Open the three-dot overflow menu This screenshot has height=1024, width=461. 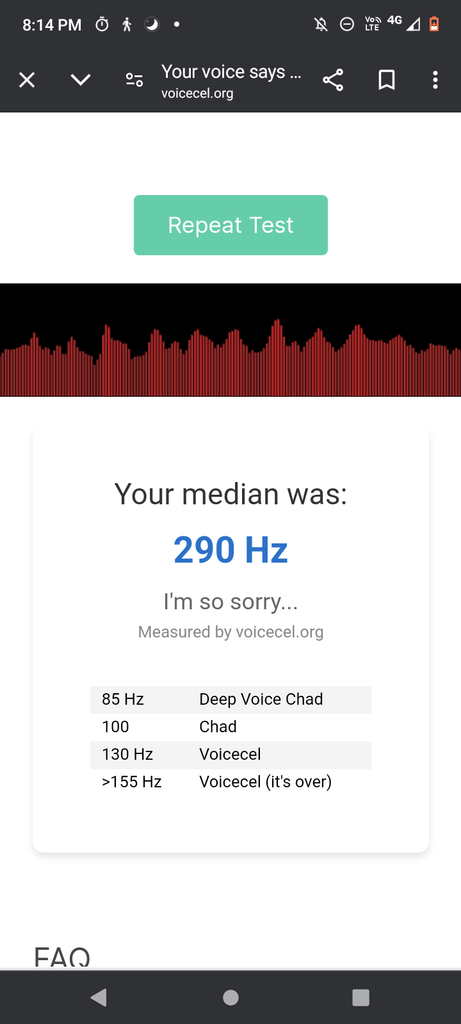[436, 80]
